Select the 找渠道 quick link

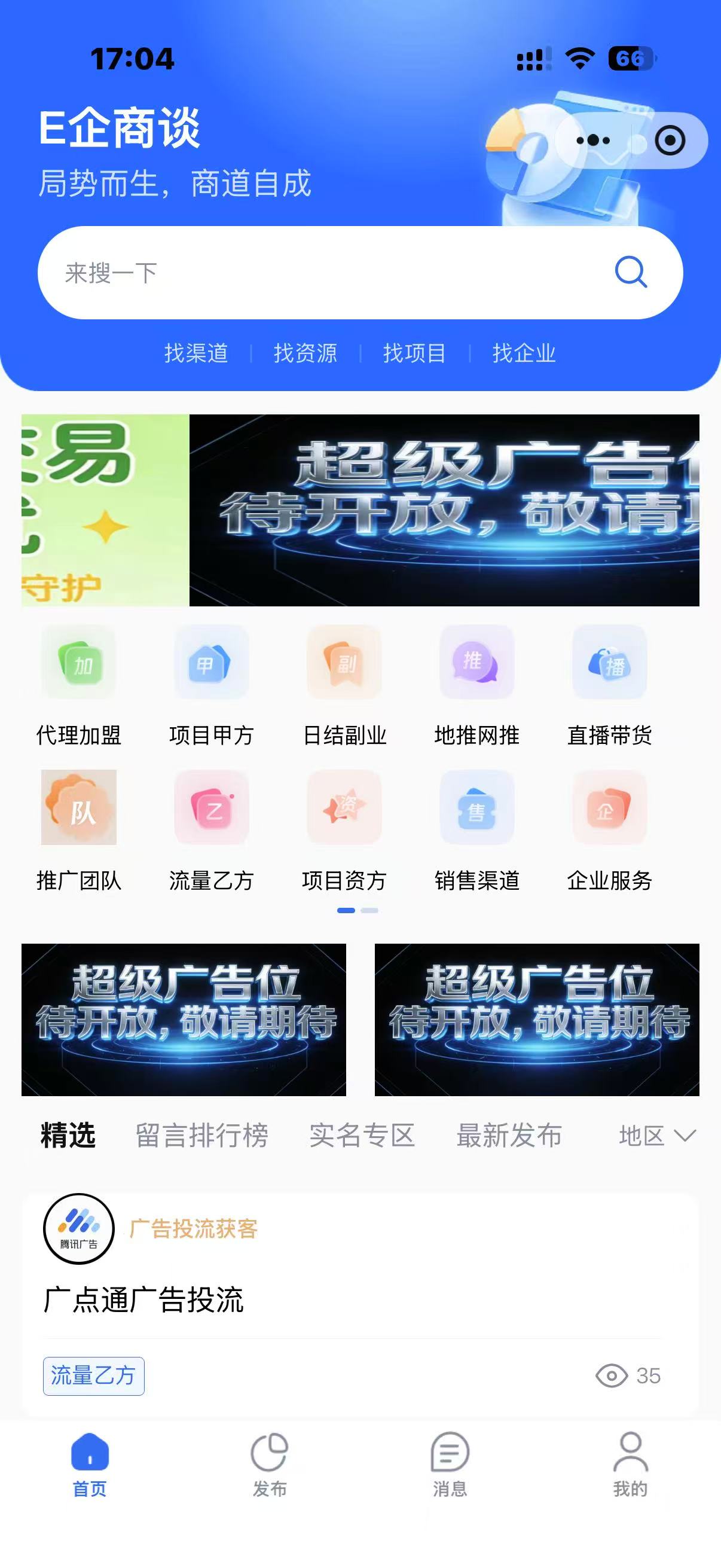tap(197, 353)
